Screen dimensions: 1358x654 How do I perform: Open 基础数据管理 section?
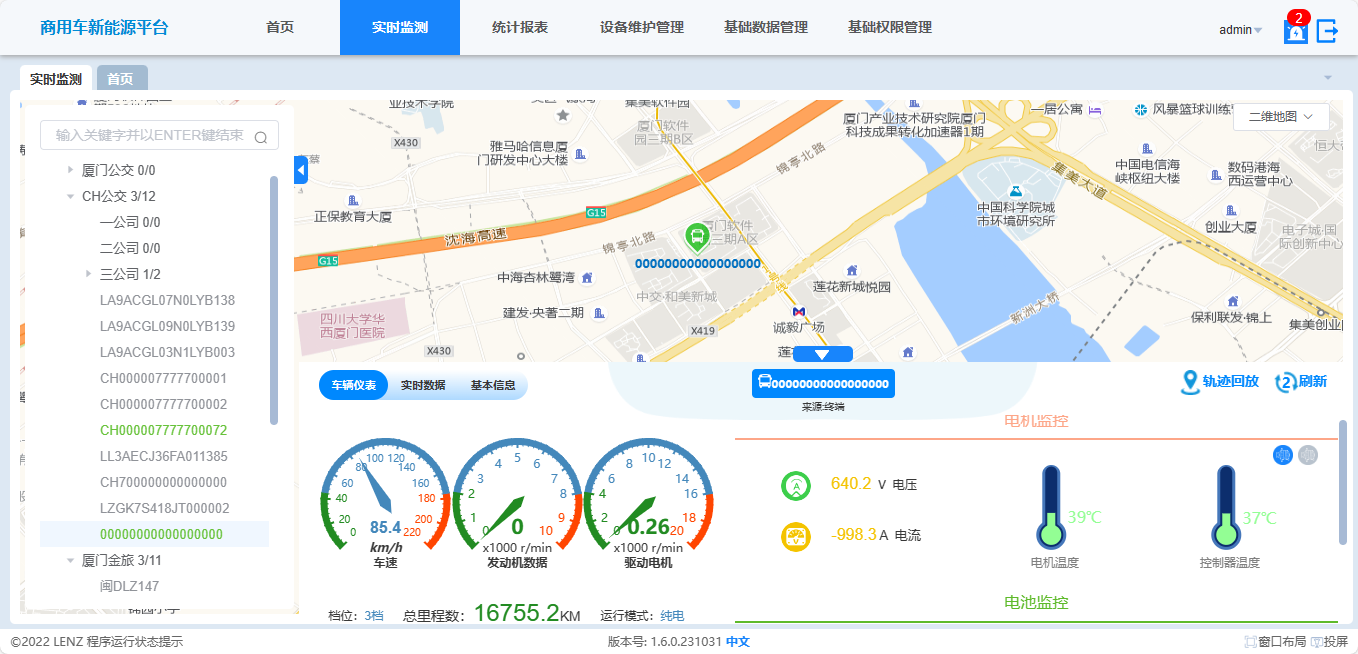pyautogui.click(x=765, y=28)
